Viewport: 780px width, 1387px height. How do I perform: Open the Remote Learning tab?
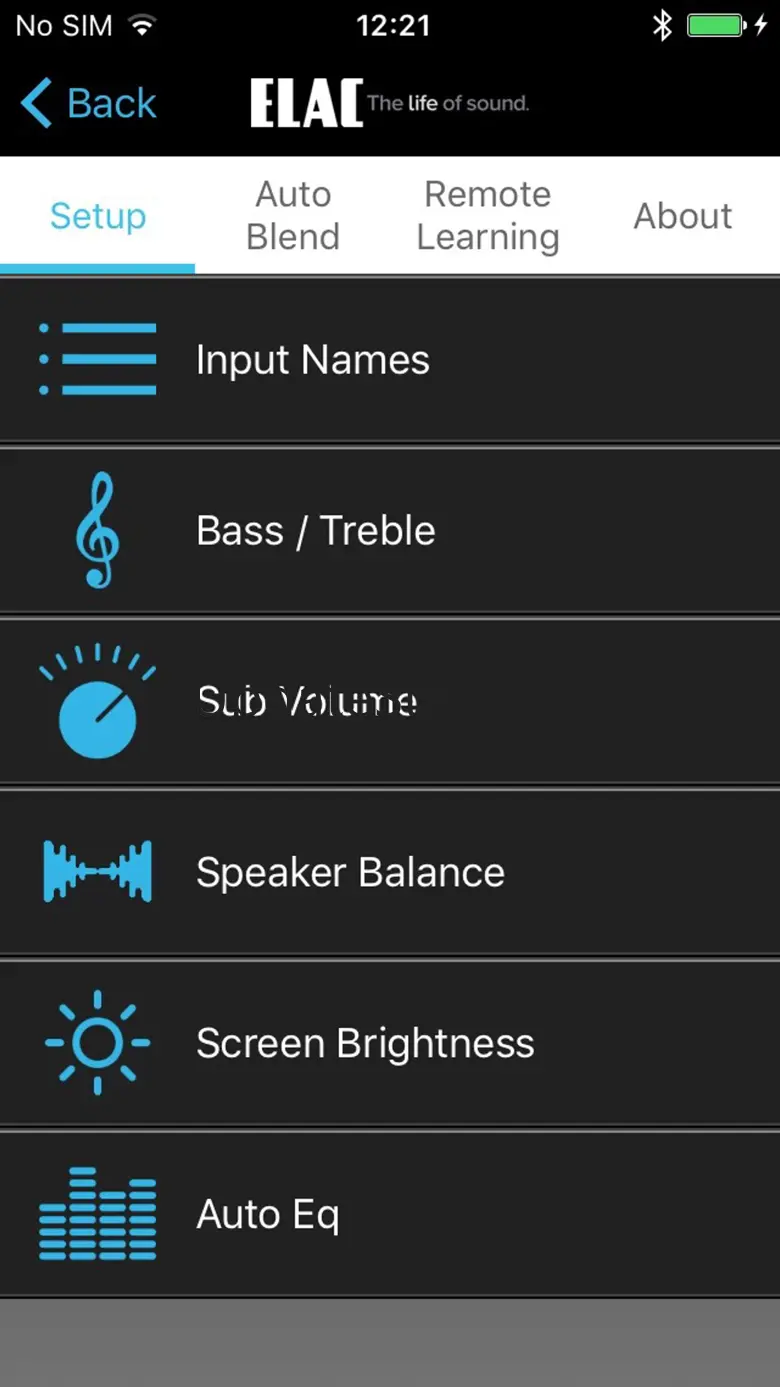pos(488,215)
